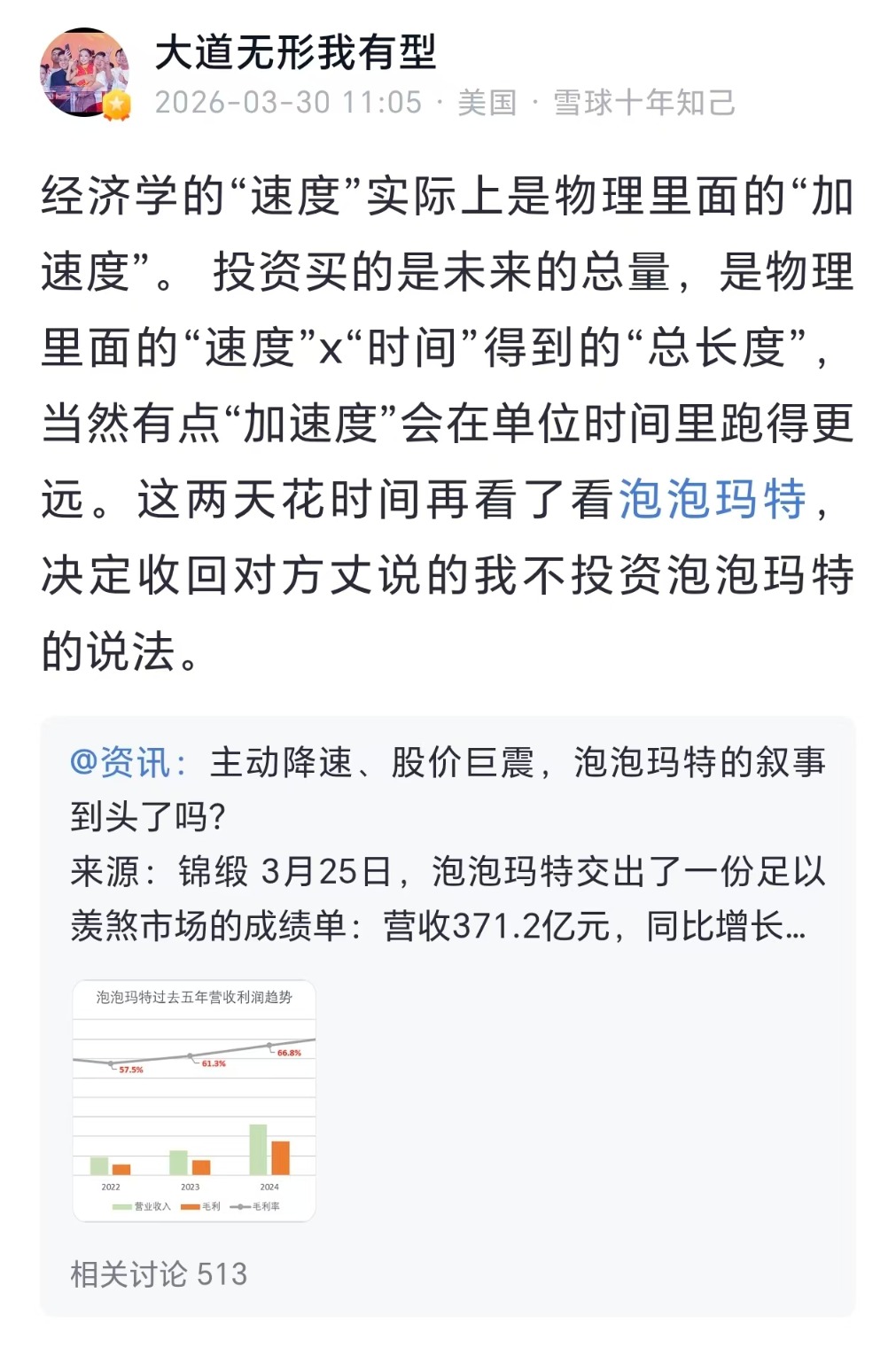Open 相关讨论 513 discussions
Screen dimensions: 896x1347
point(159,1273)
